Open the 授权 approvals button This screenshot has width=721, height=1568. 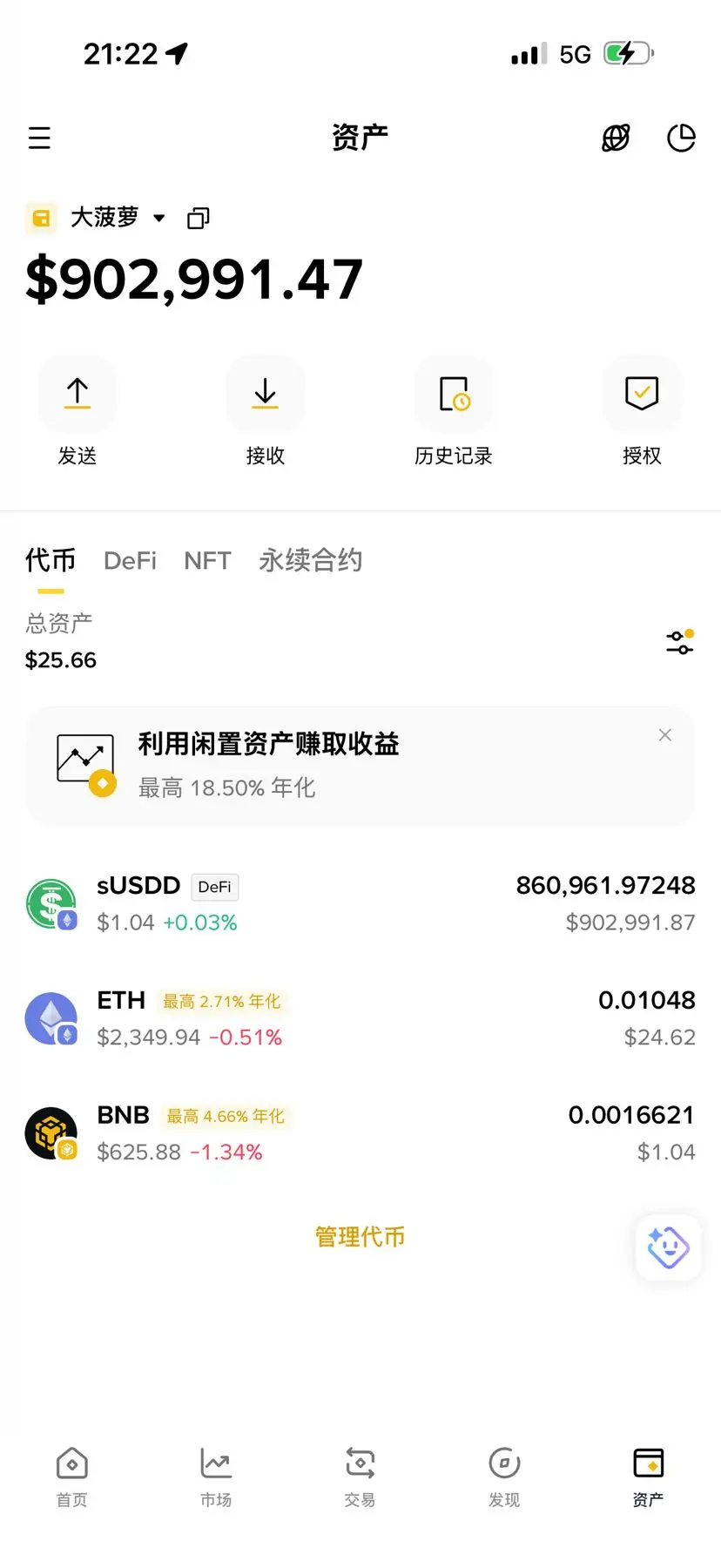(642, 395)
